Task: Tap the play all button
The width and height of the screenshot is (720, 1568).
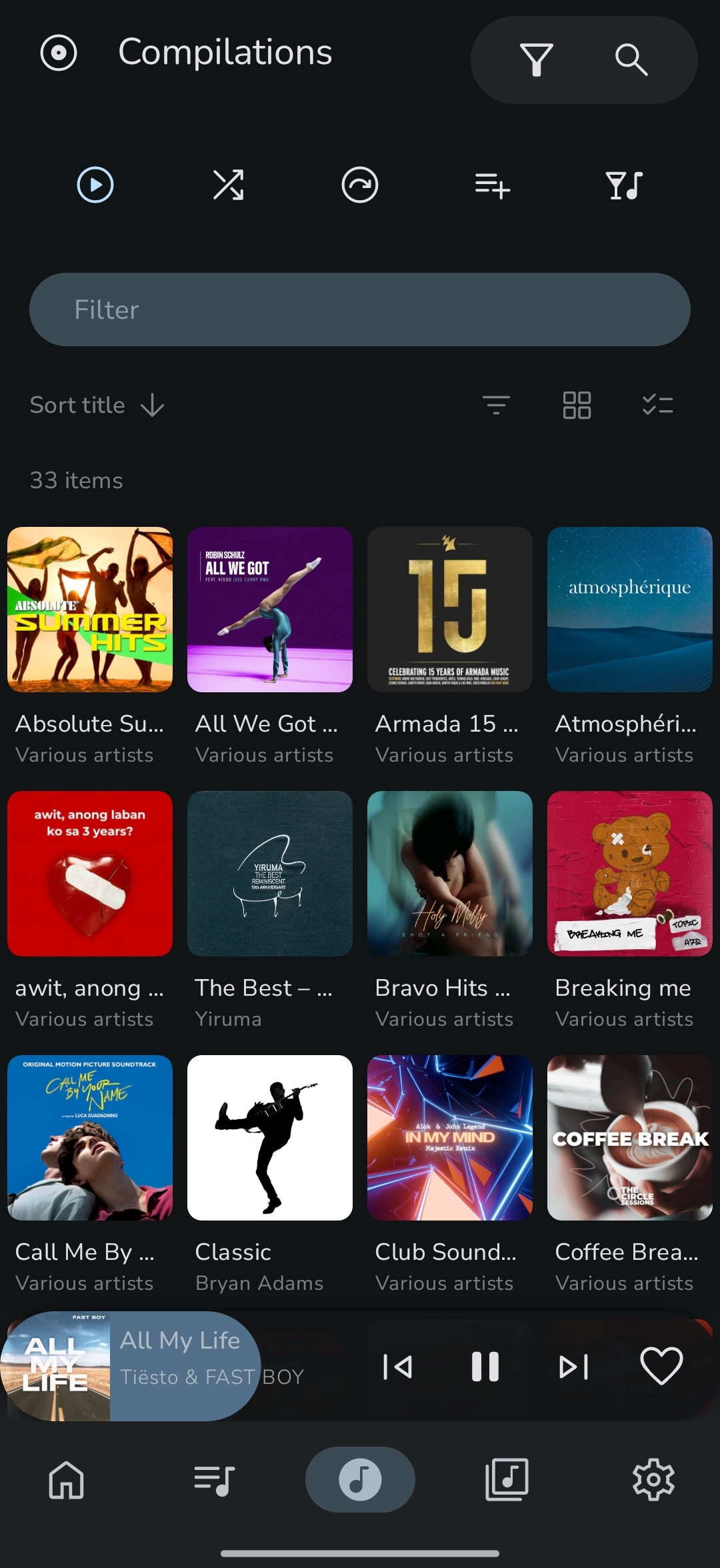Action: pyautogui.click(x=95, y=185)
